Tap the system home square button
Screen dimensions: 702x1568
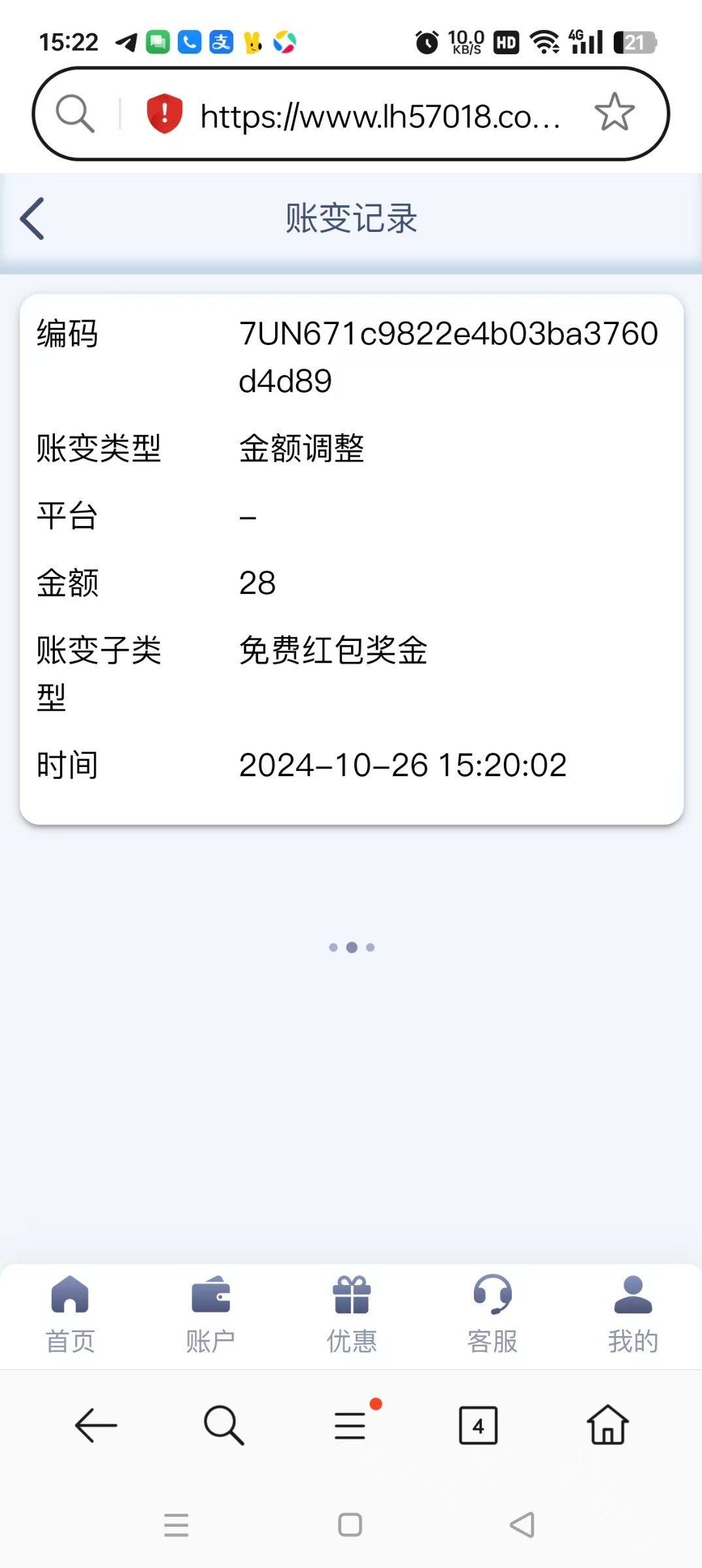click(x=350, y=1525)
